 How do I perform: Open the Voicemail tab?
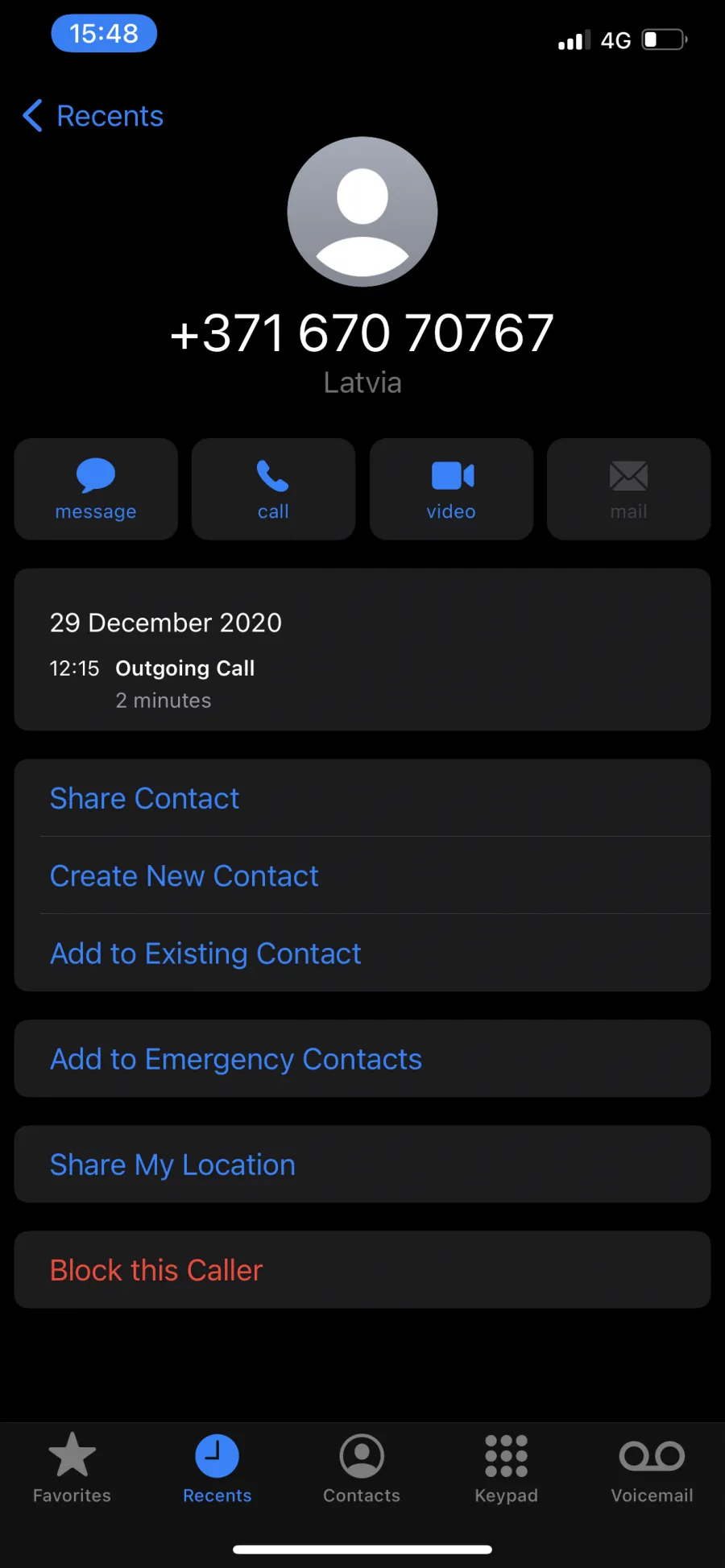point(652,1468)
